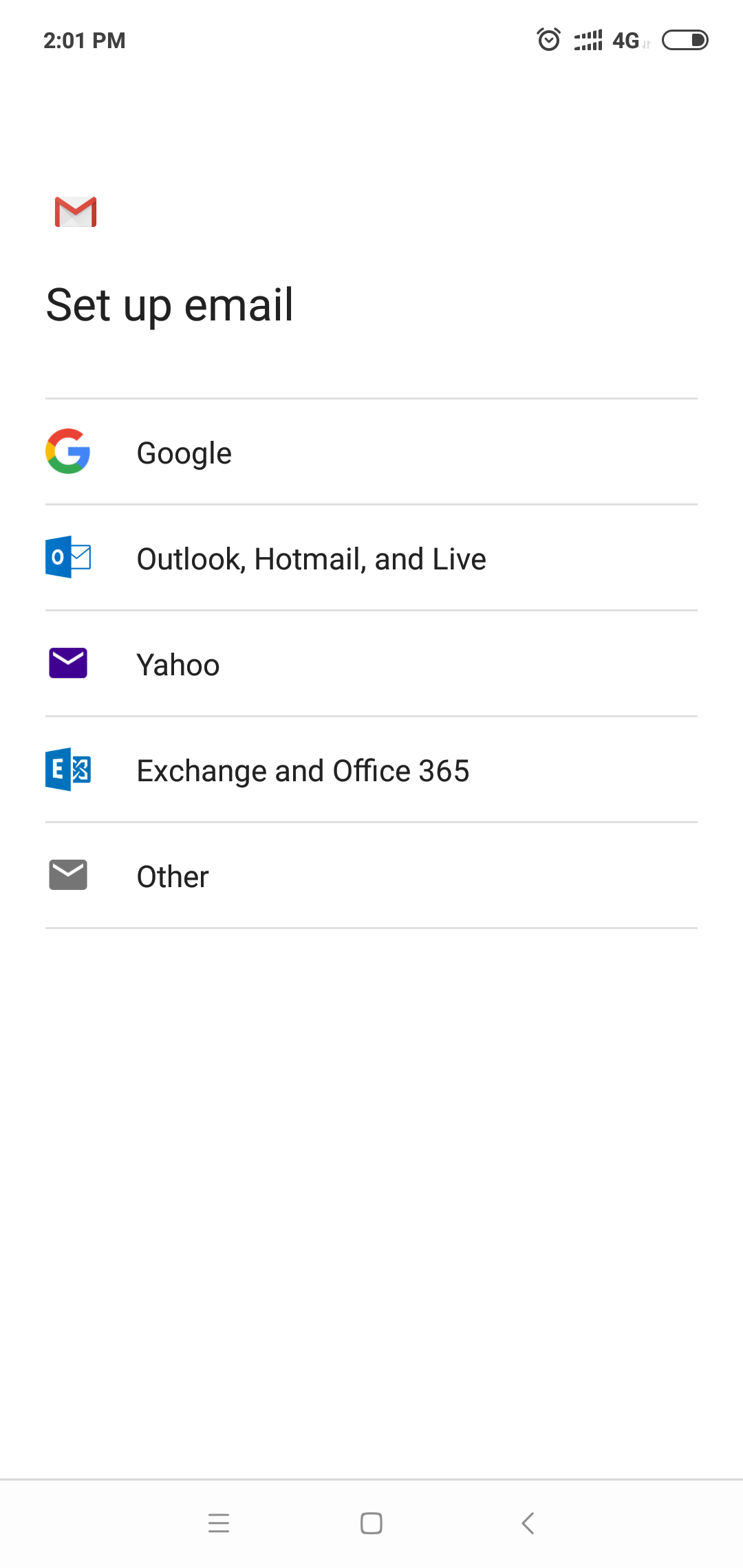Set up a Yahoo email account
The height and width of the screenshot is (1568, 743).
(x=371, y=664)
